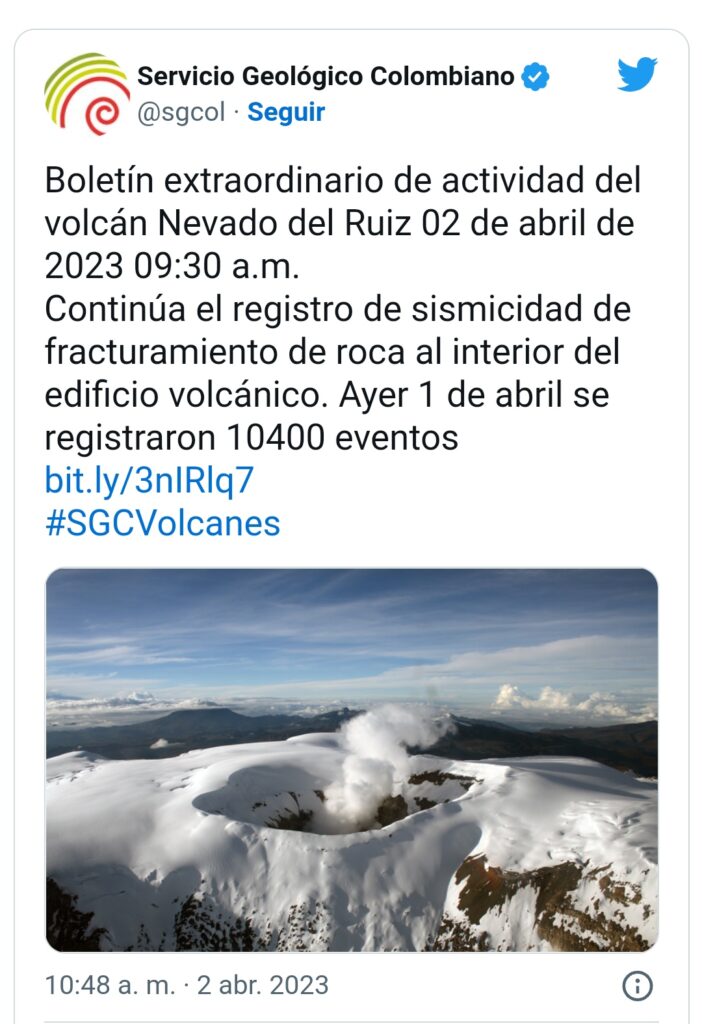Open the #SGCVolcanes hashtag
The width and height of the screenshot is (702, 1024).
[163, 524]
